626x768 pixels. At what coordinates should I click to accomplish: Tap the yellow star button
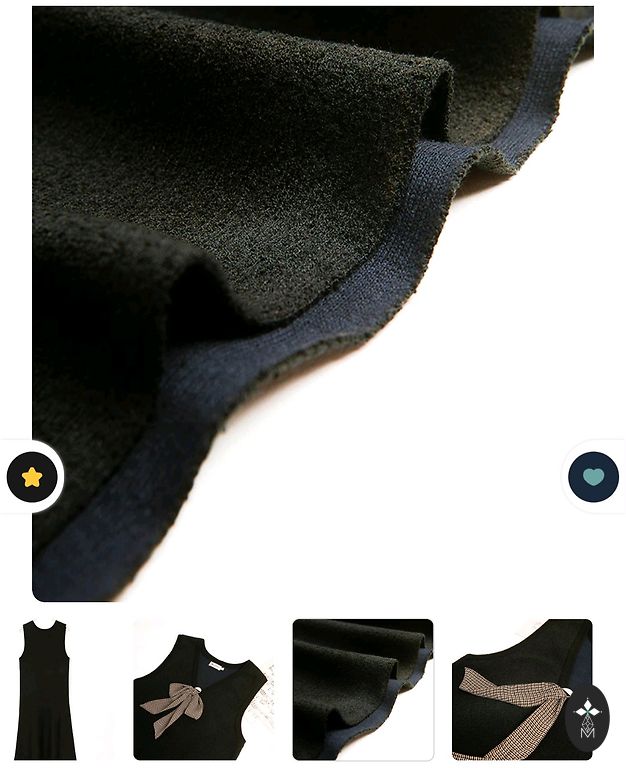click(x=32, y=477)
